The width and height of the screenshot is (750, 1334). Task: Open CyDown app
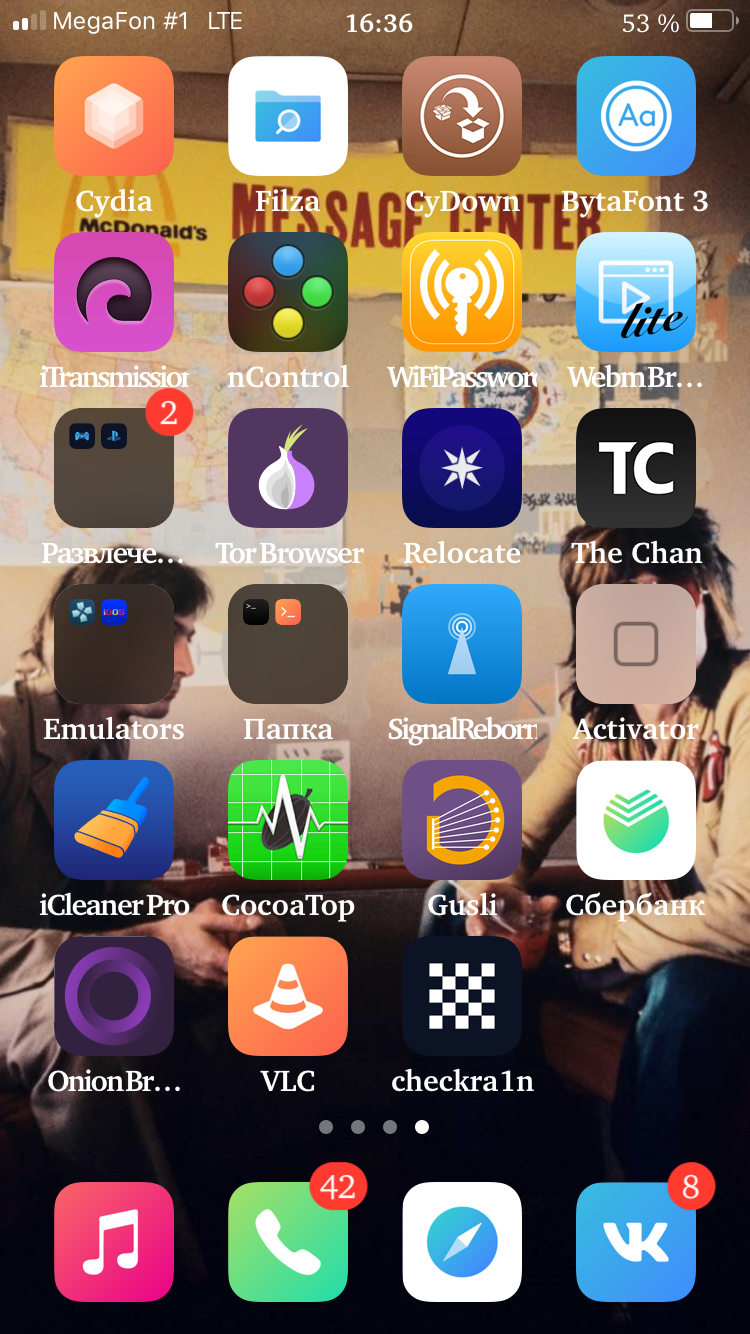pos(462,116)
